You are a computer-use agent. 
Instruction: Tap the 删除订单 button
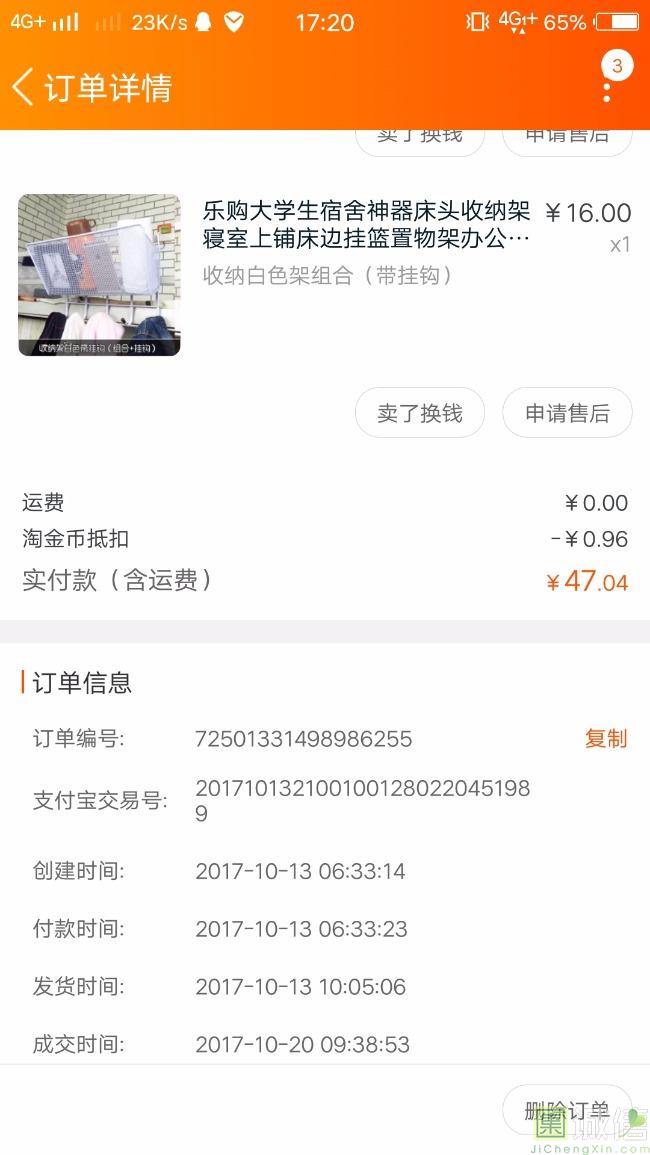(567, 1110)
